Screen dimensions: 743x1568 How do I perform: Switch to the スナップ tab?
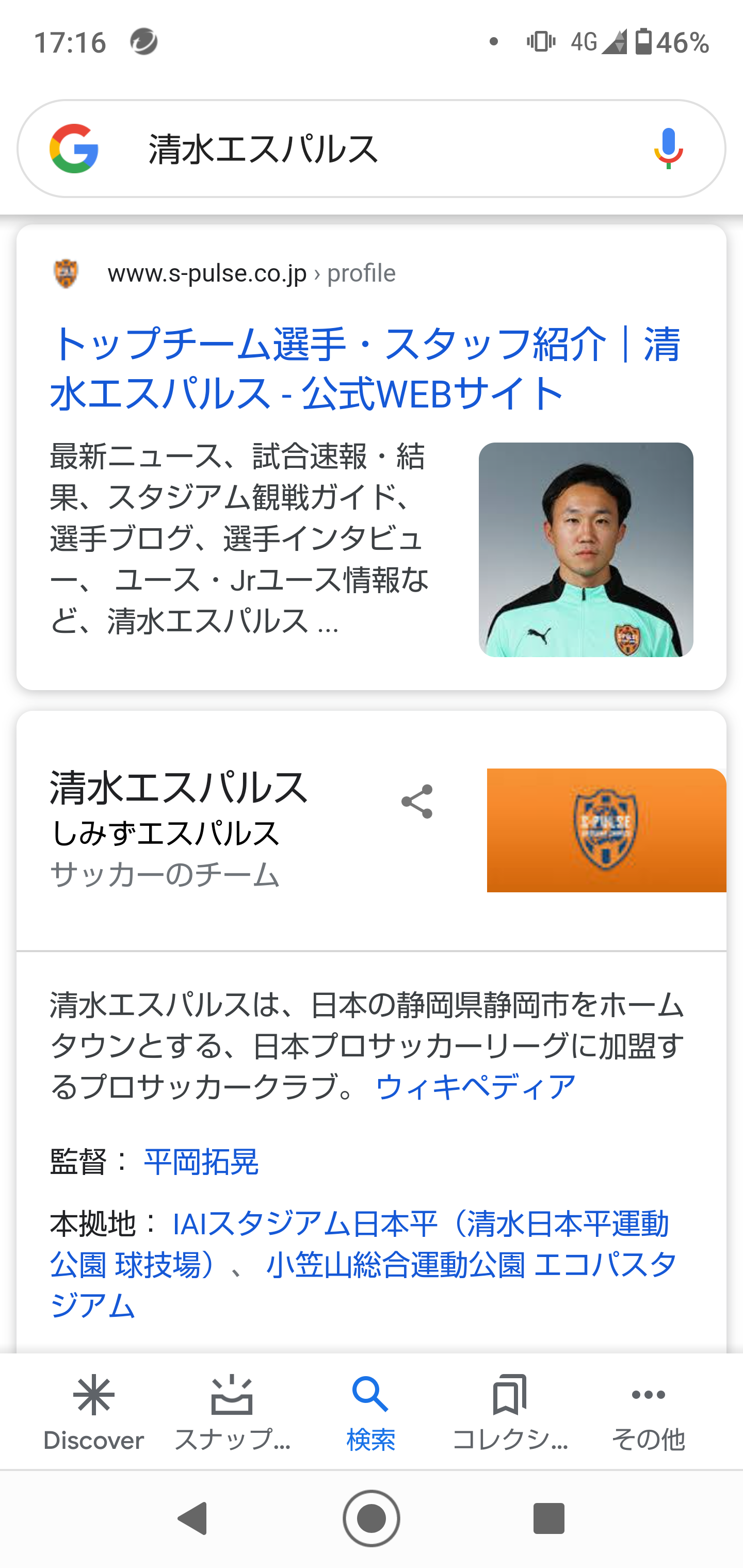(232, 1412)
